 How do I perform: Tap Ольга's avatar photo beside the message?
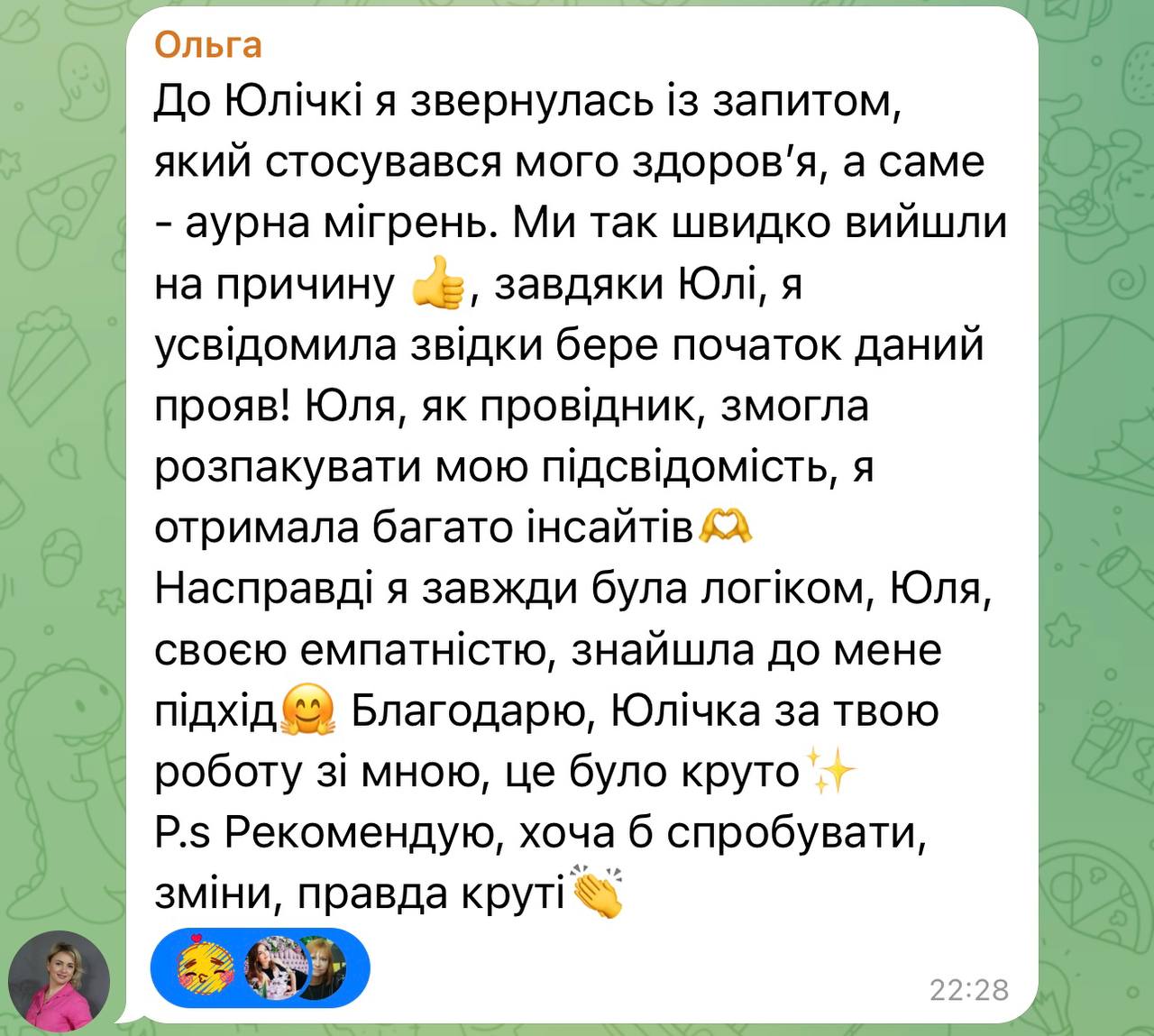(60, 981)
